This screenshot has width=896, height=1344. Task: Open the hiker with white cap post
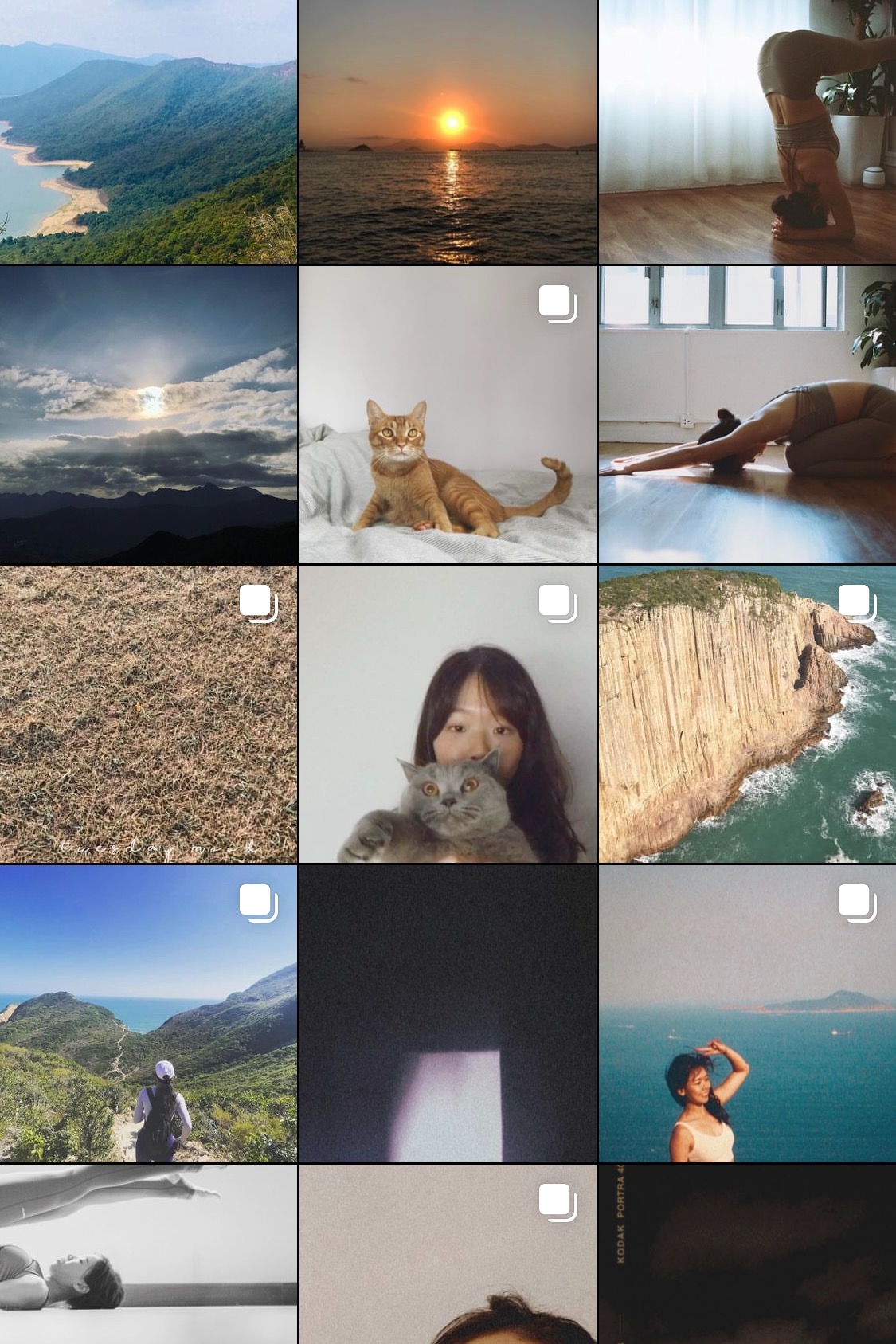point(148,1013)
